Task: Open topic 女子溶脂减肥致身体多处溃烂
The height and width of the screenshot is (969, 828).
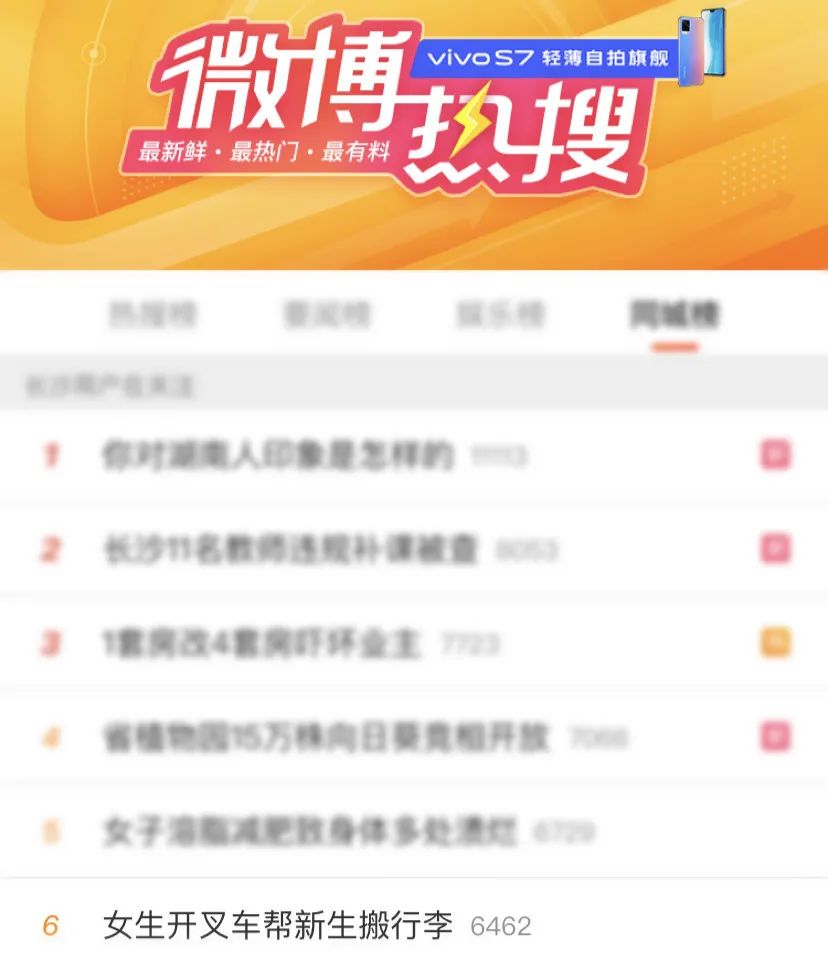Action: pyautogui.click(x=310, y=831)
